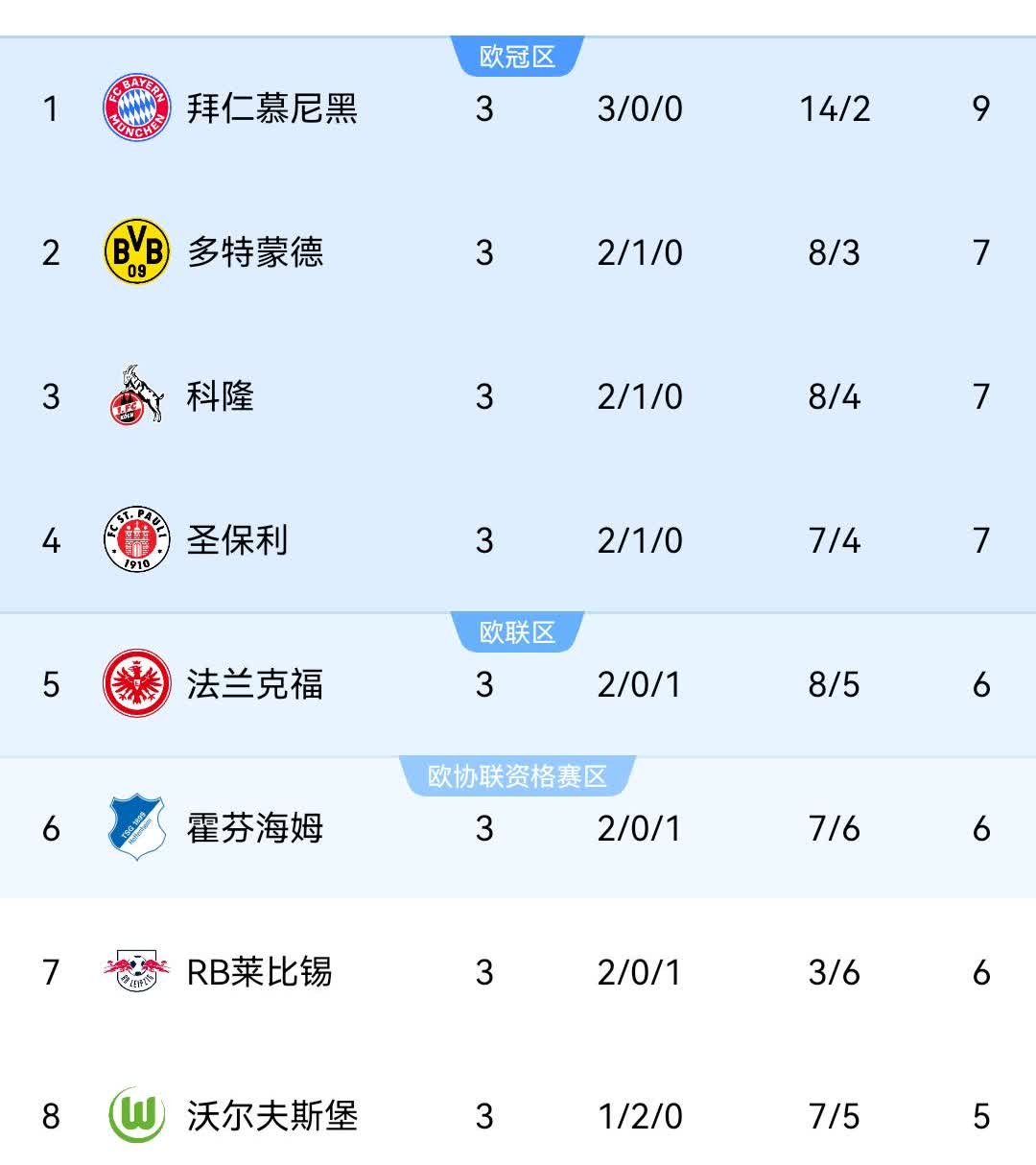Screen dimensions: 1036x1165
Task: Select 多特蒙德 in the standings
Action: 255,252
